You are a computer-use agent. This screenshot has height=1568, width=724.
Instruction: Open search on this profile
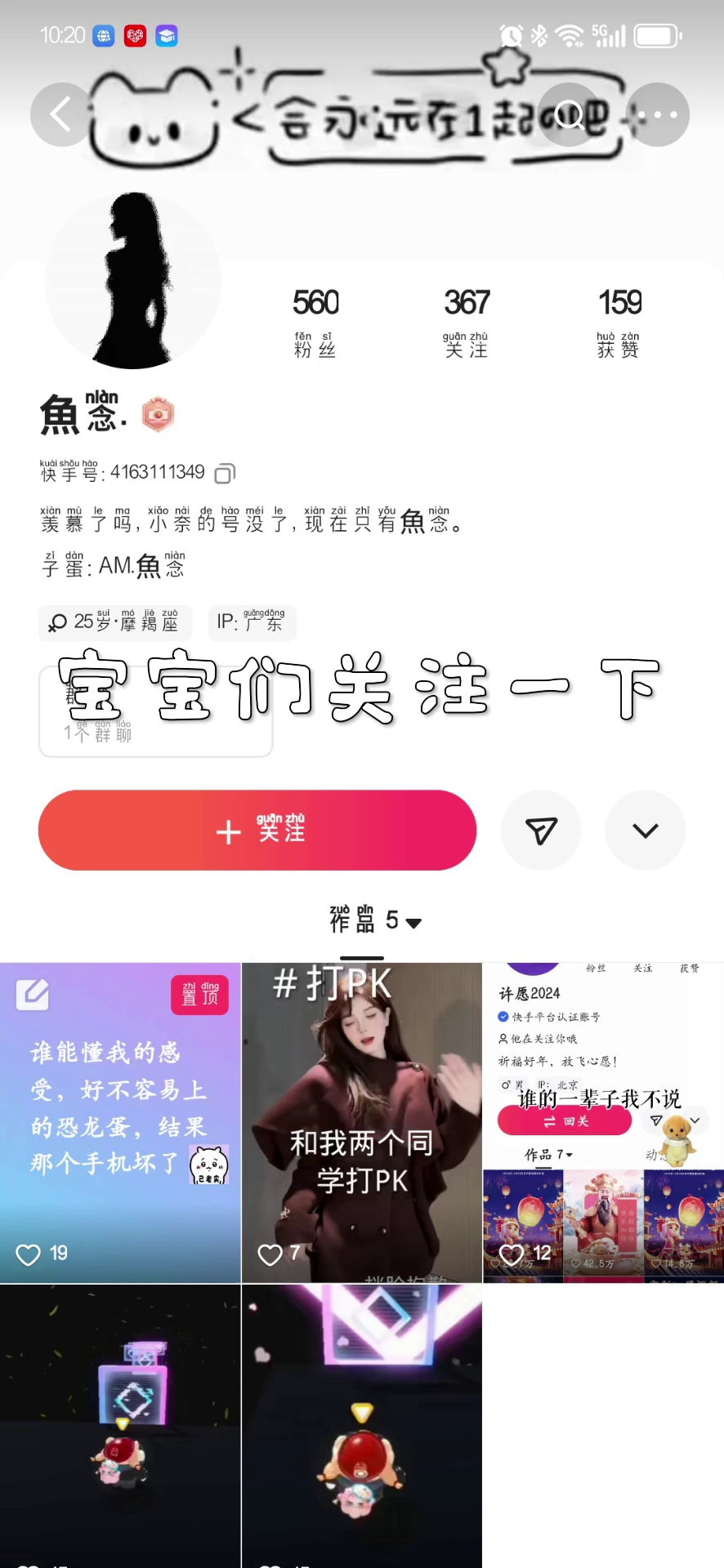[x=570, y=114]
